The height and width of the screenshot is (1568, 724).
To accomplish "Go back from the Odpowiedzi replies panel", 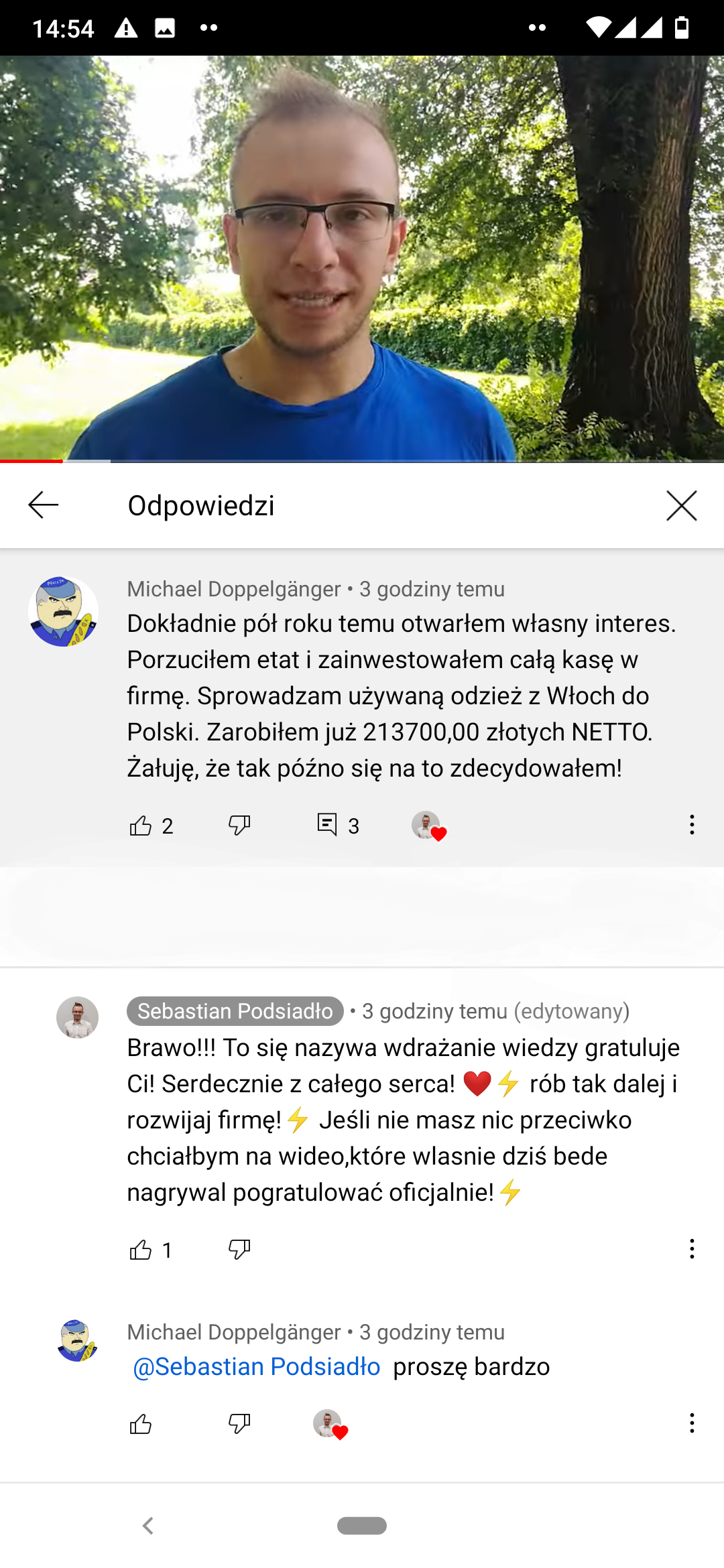I will [x=44, y=505].
